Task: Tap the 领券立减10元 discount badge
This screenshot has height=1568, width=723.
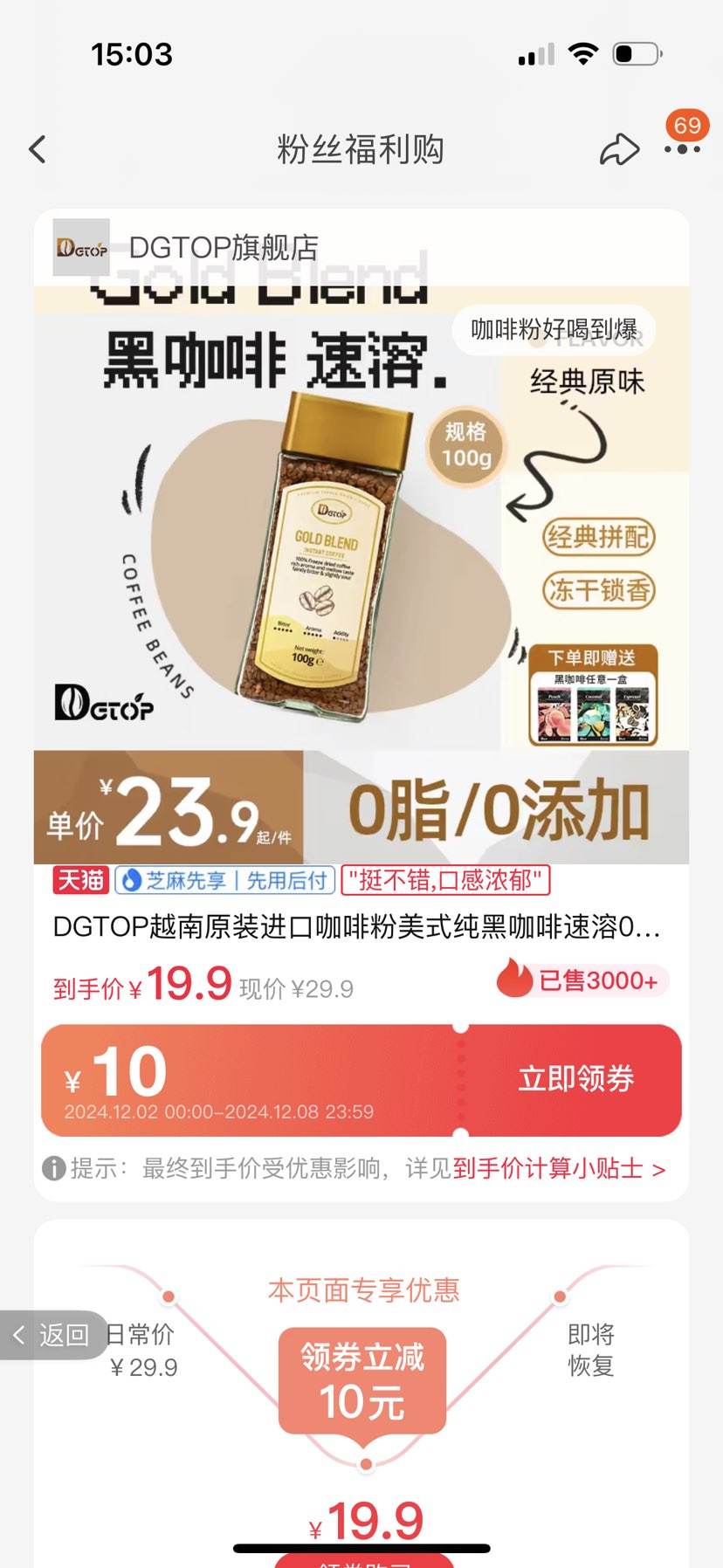Action: click(x=362, y=1379)
